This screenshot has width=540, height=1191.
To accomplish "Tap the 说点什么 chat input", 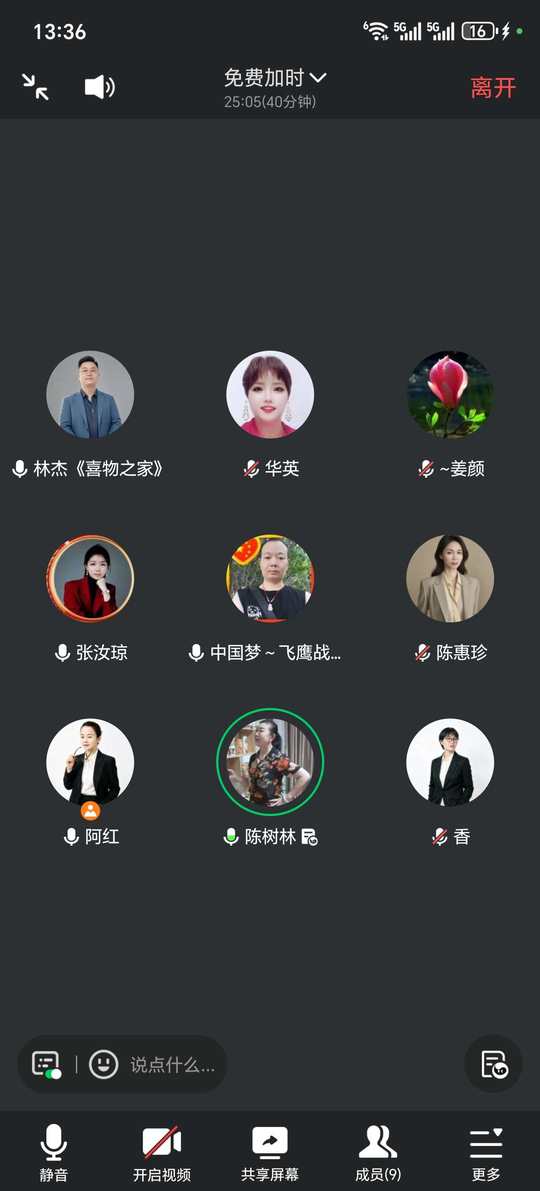I will click(x=172, y=1064).
